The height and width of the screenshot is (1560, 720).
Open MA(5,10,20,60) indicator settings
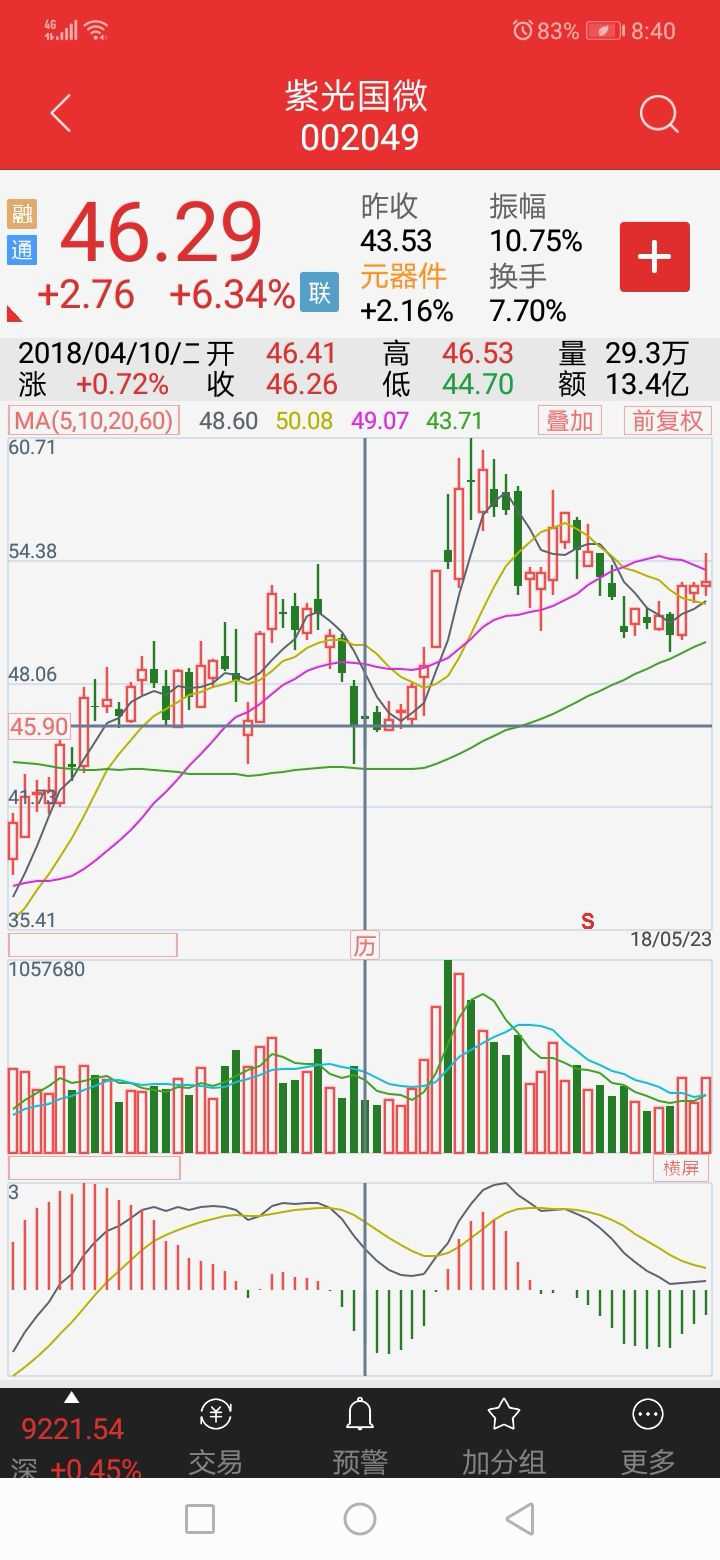94,420
